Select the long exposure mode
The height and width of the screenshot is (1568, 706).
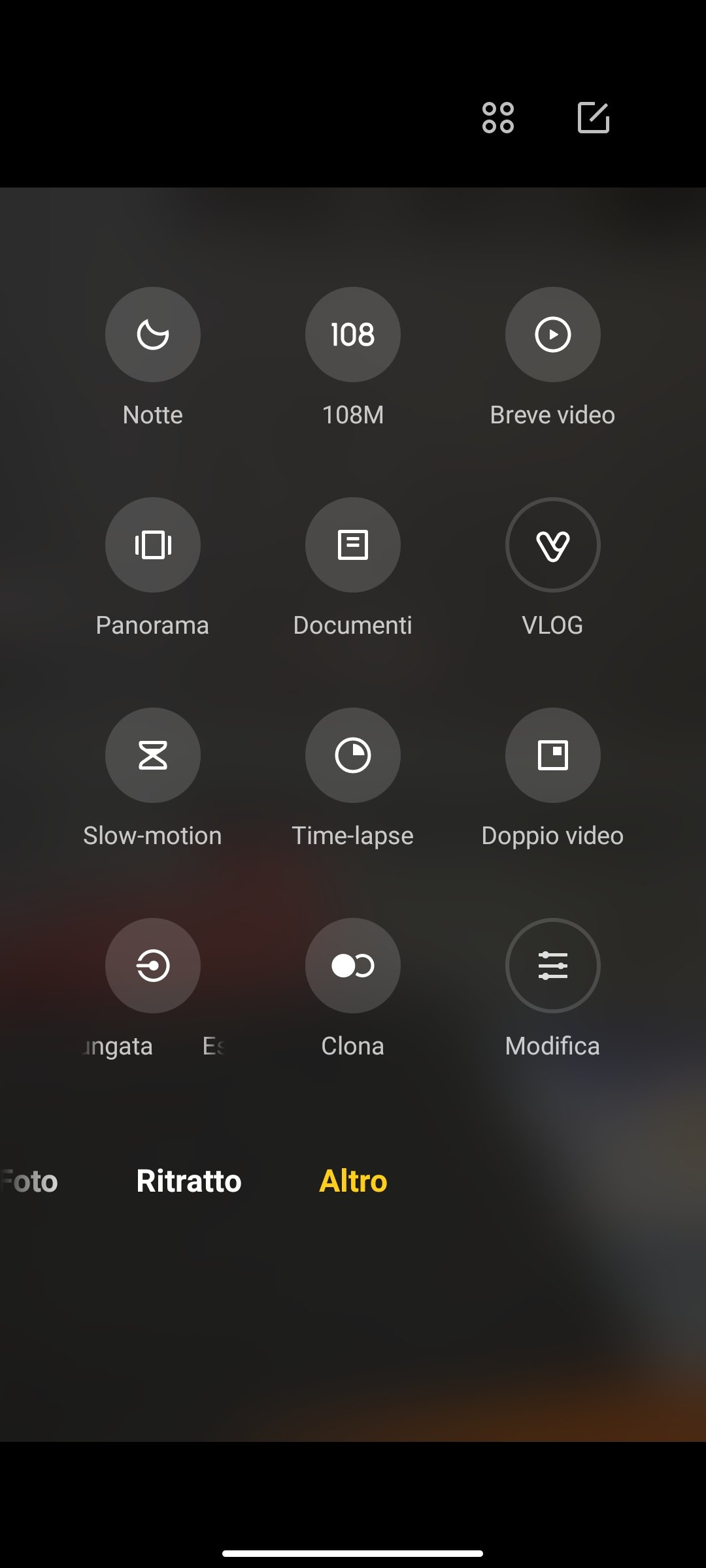tap(153, 966)
